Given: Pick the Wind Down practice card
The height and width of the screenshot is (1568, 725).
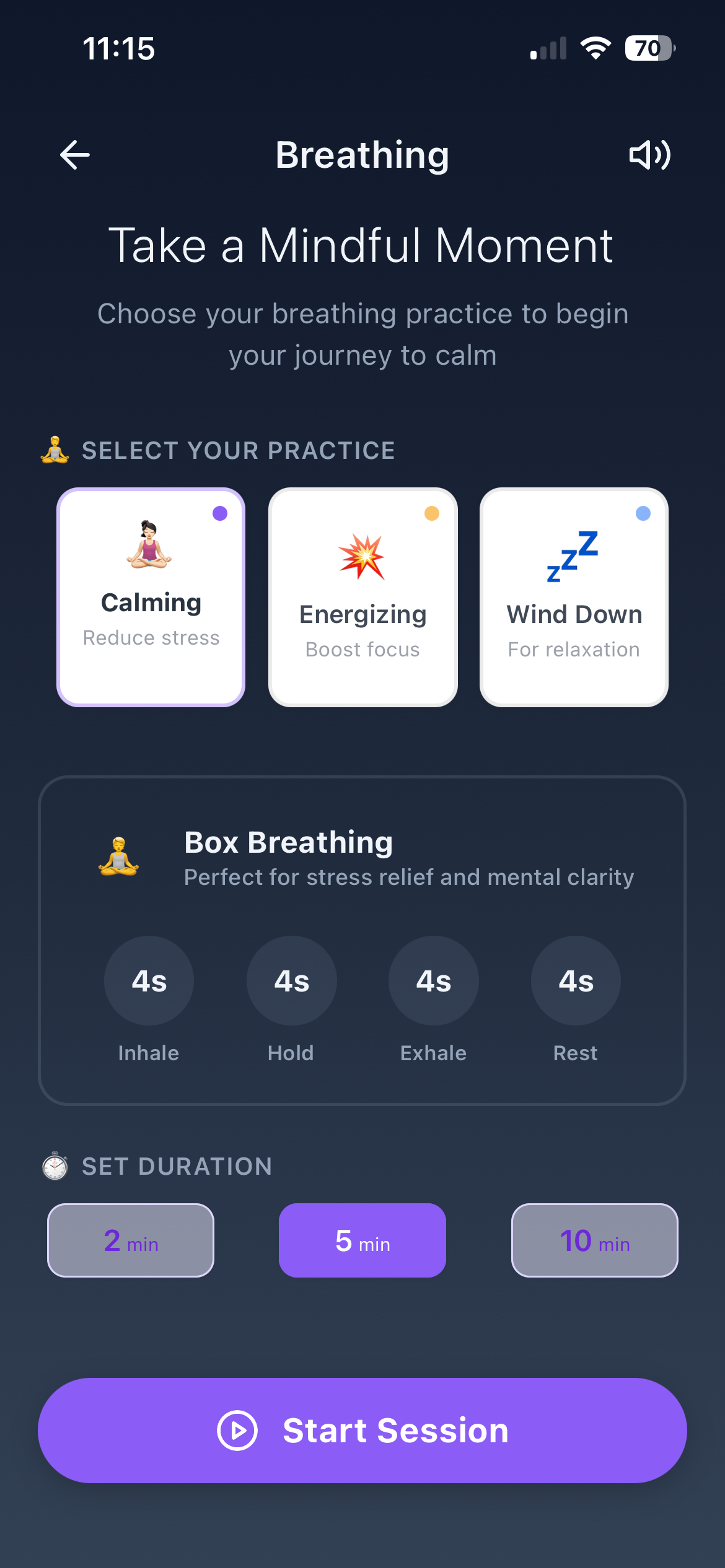Looking at the screenshot, I should (574, 597).
